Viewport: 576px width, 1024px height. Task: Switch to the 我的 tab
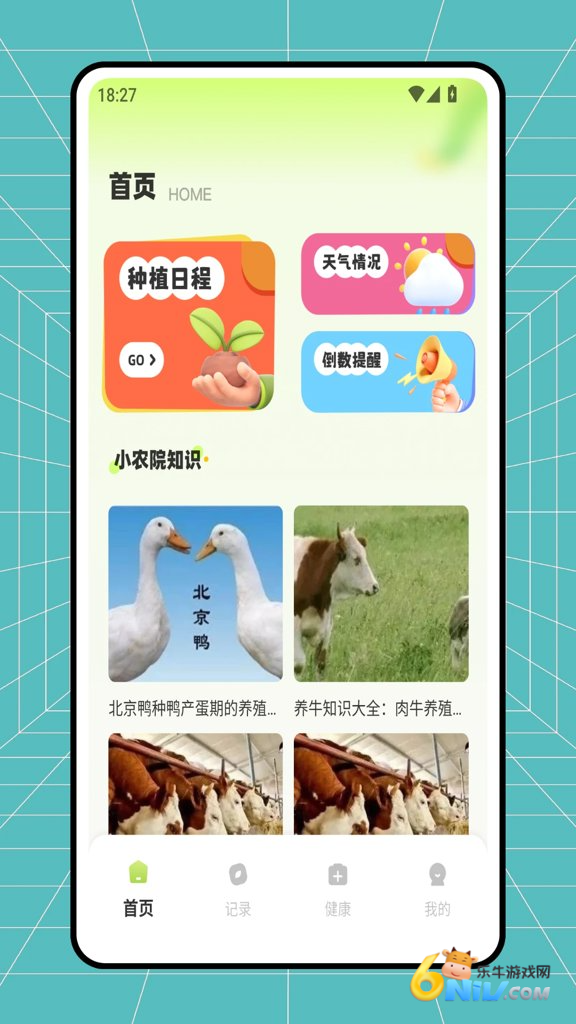point(437,889)
